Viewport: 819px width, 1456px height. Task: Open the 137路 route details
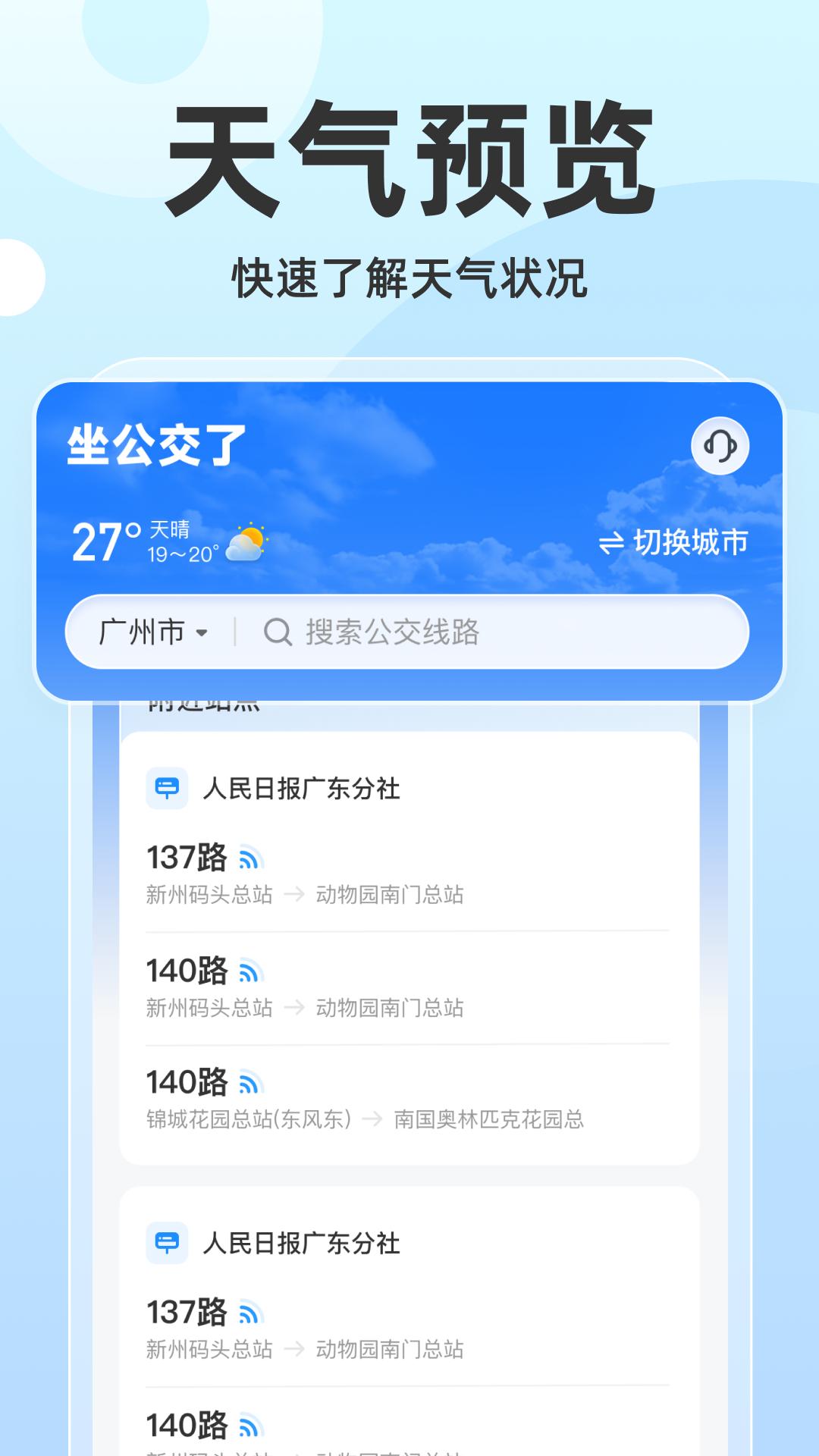(x=186, y=858)
